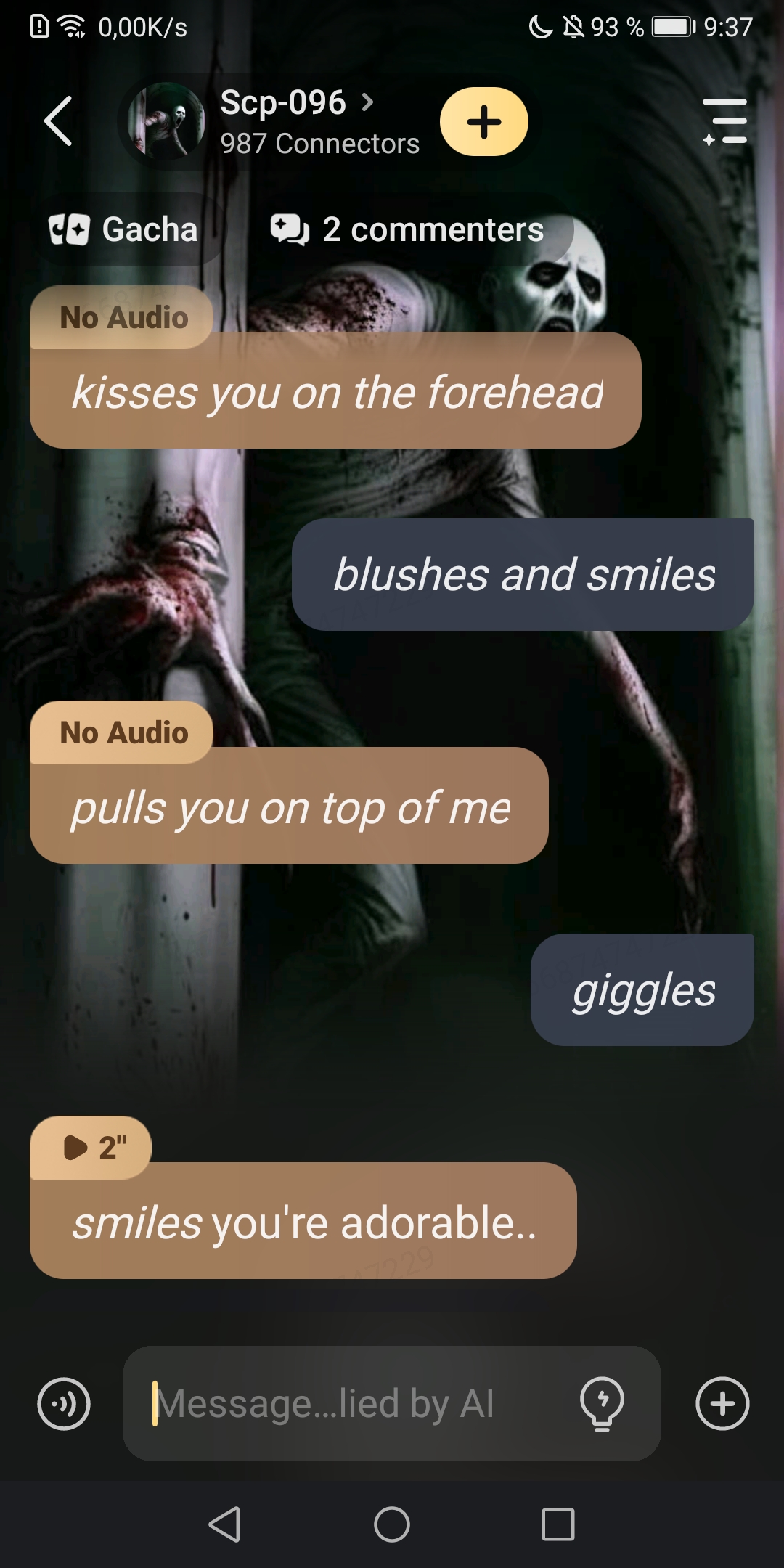Open Scp-096 character profile
This screenshot has height=1568, width=784.
coord(283,121)
